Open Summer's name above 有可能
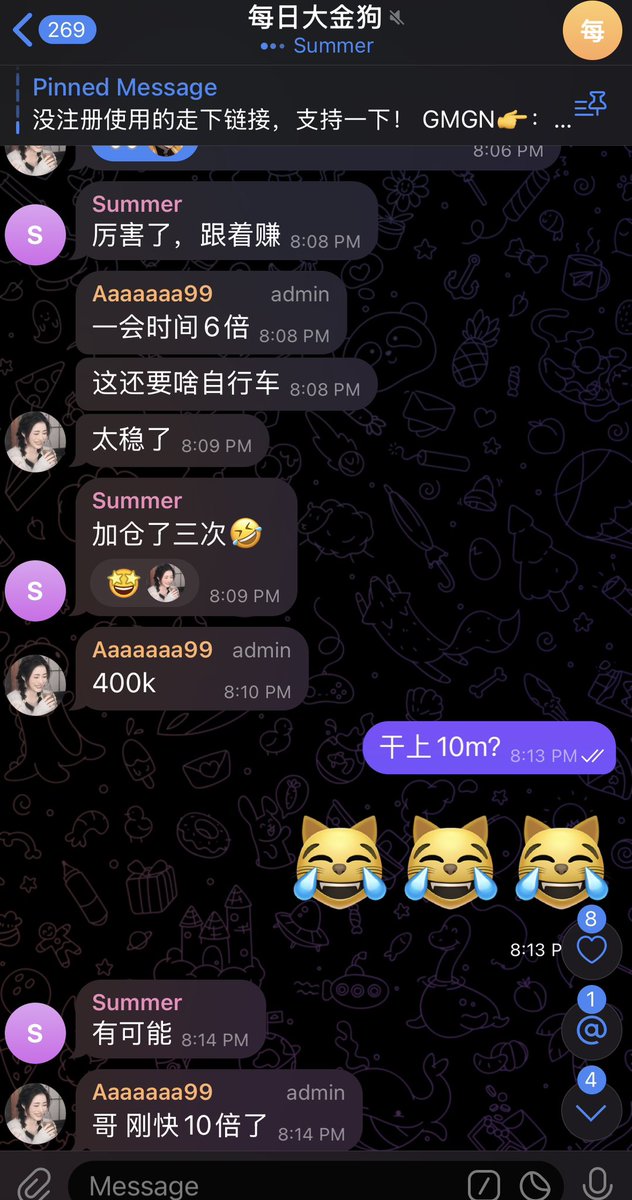Viewport: 632px width, 1200px height. [x=137, y=1002]
